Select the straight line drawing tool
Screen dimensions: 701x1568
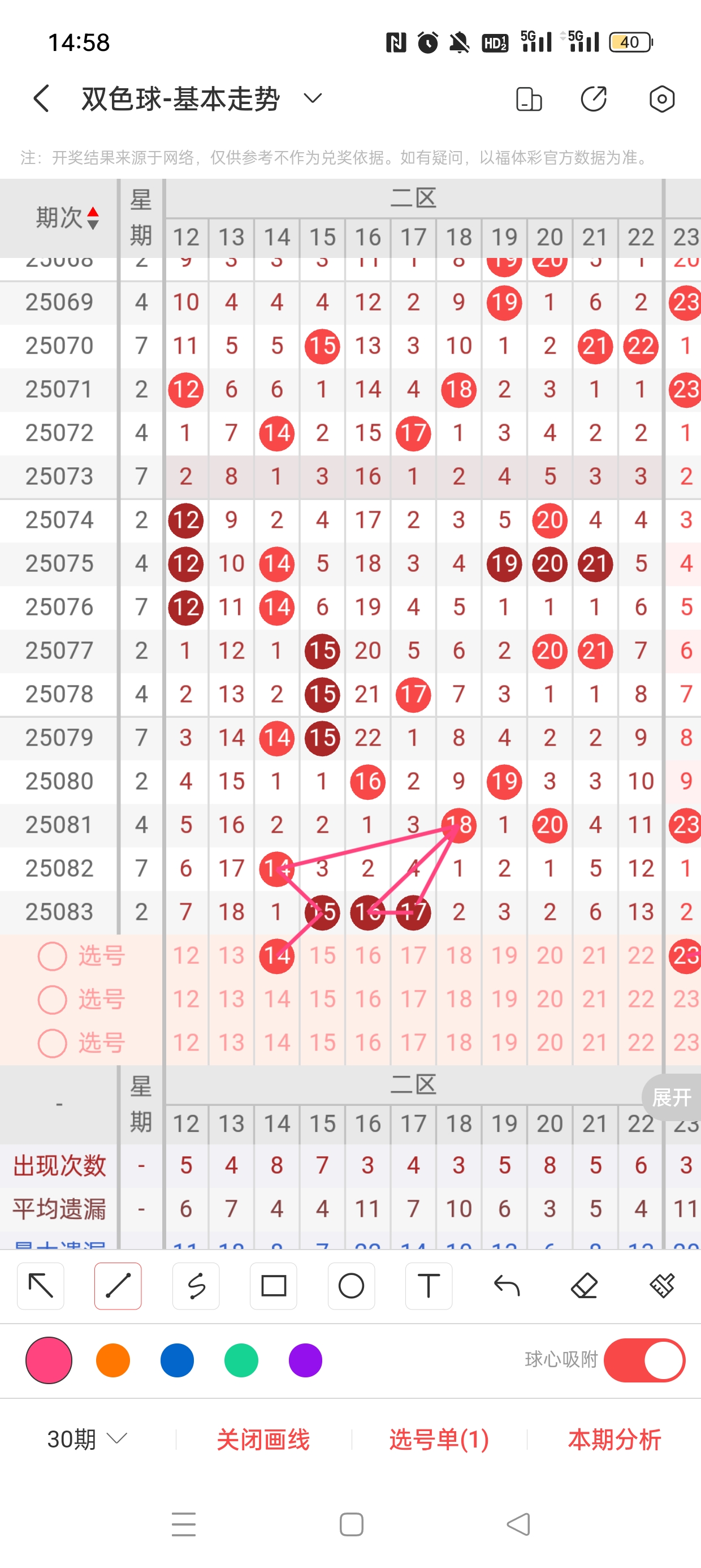click(118, 1286)
